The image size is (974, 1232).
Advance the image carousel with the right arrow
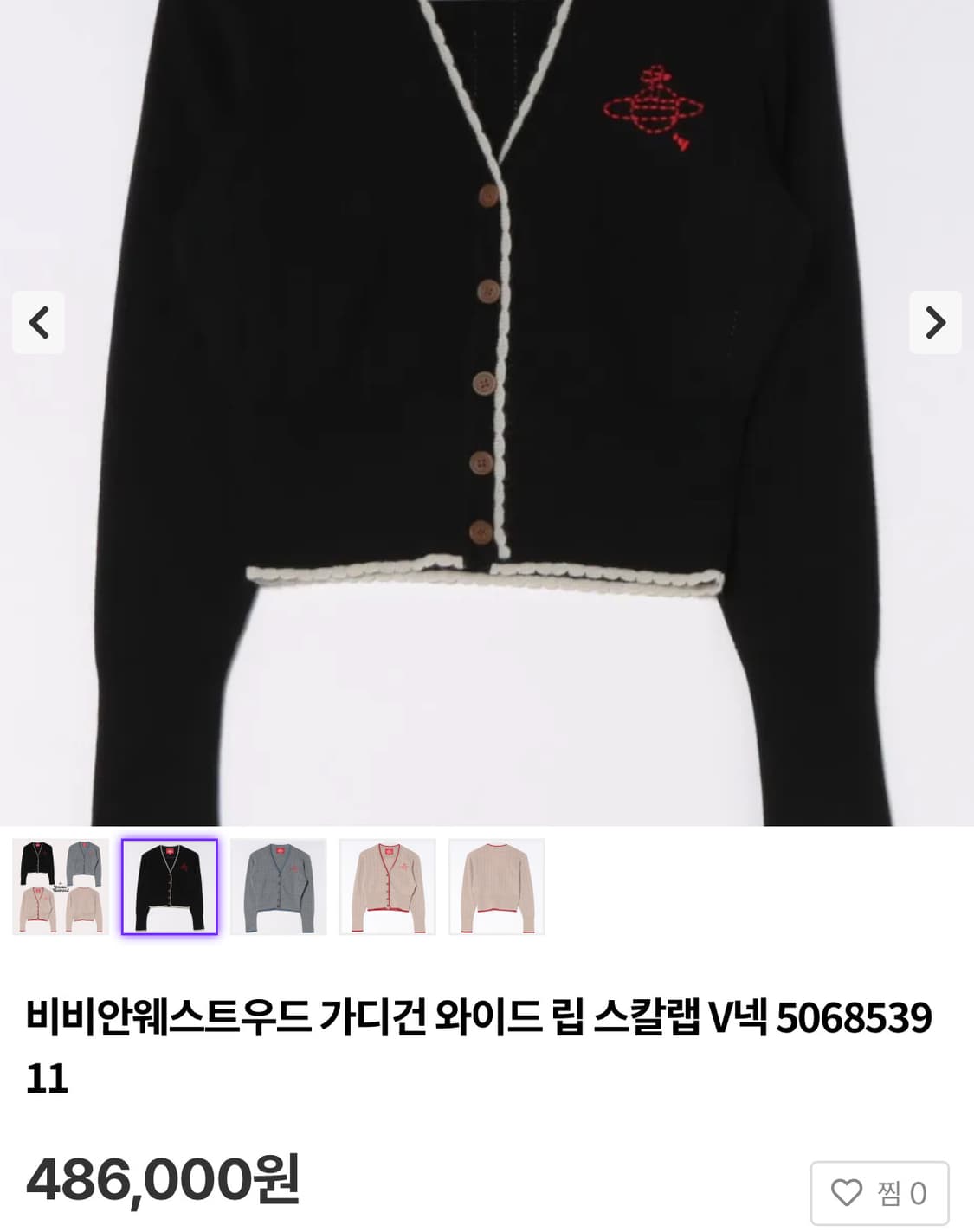pyautogui.click(x=936, y=324)
